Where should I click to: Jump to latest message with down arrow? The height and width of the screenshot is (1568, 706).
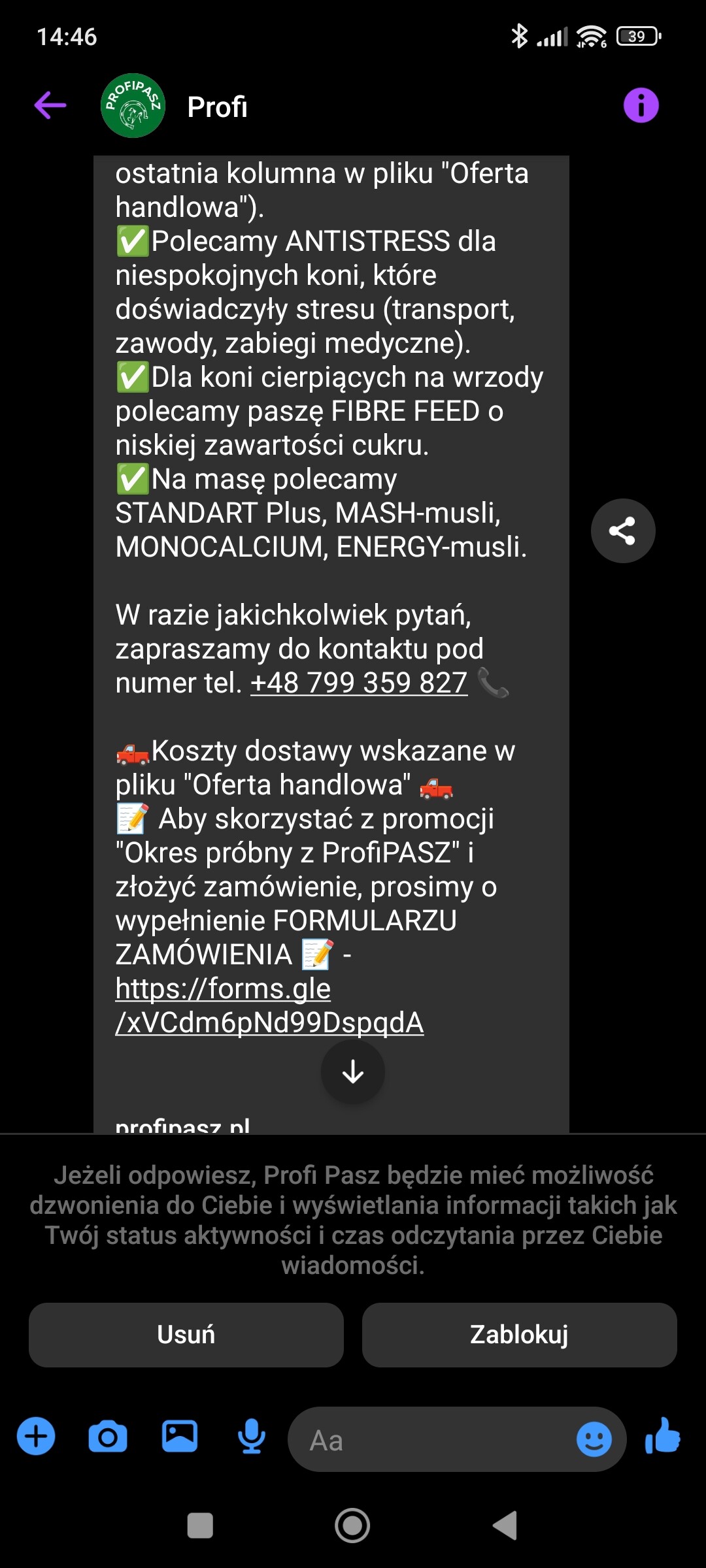tap(353, 1071)
